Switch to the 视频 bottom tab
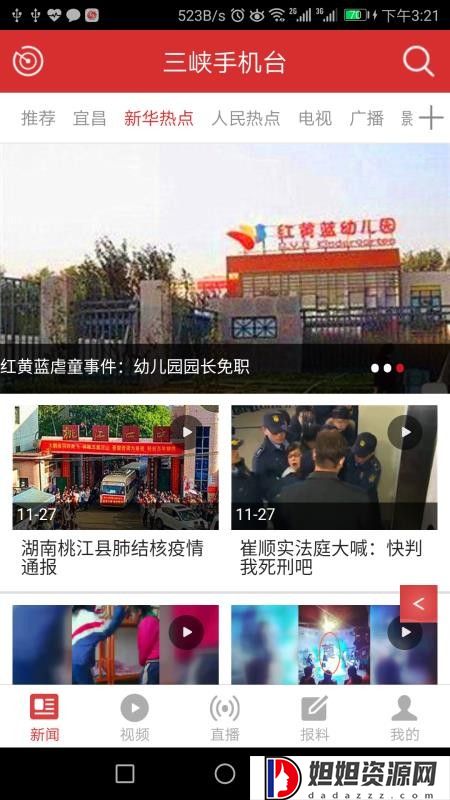Screen dimensions: 450x800 135,718
